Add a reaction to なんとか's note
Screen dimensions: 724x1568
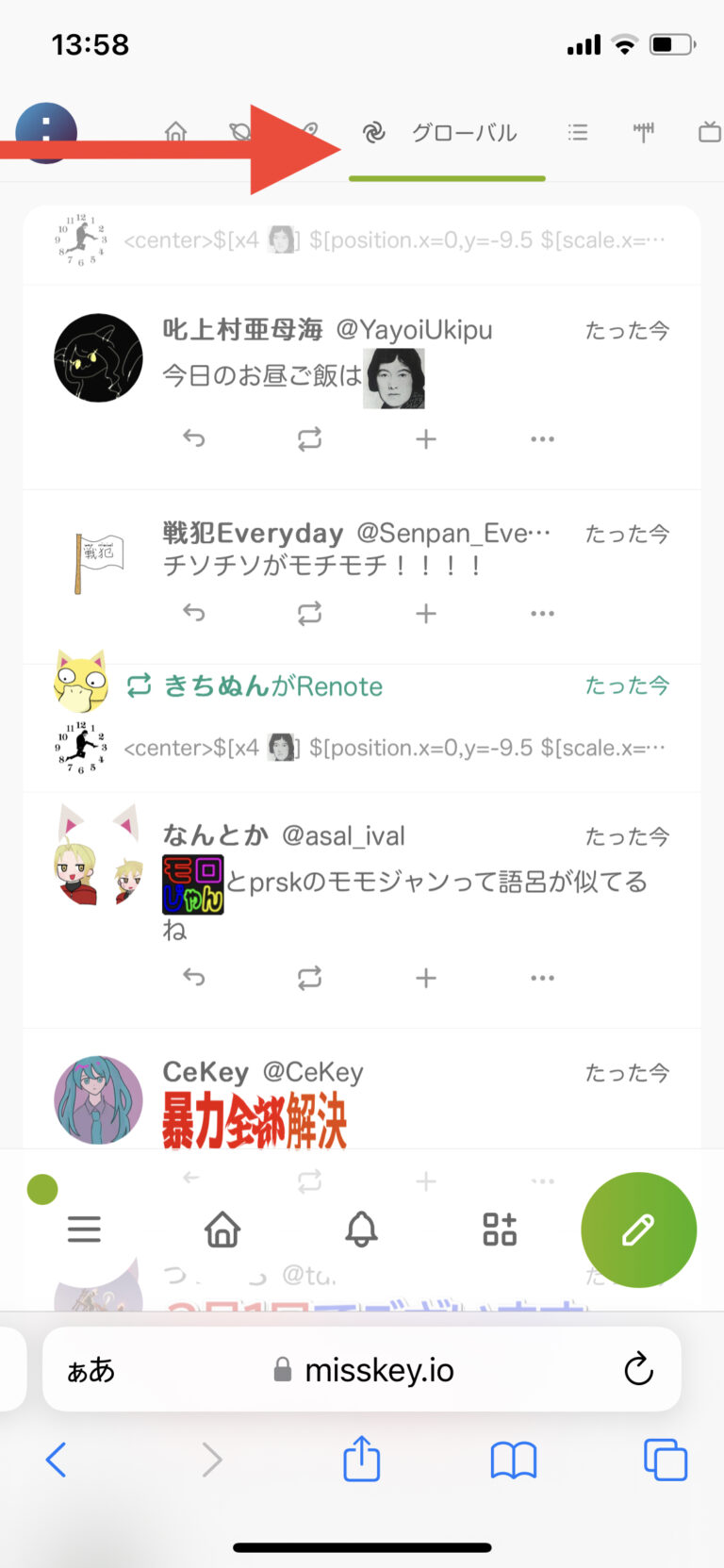point(425,977)
